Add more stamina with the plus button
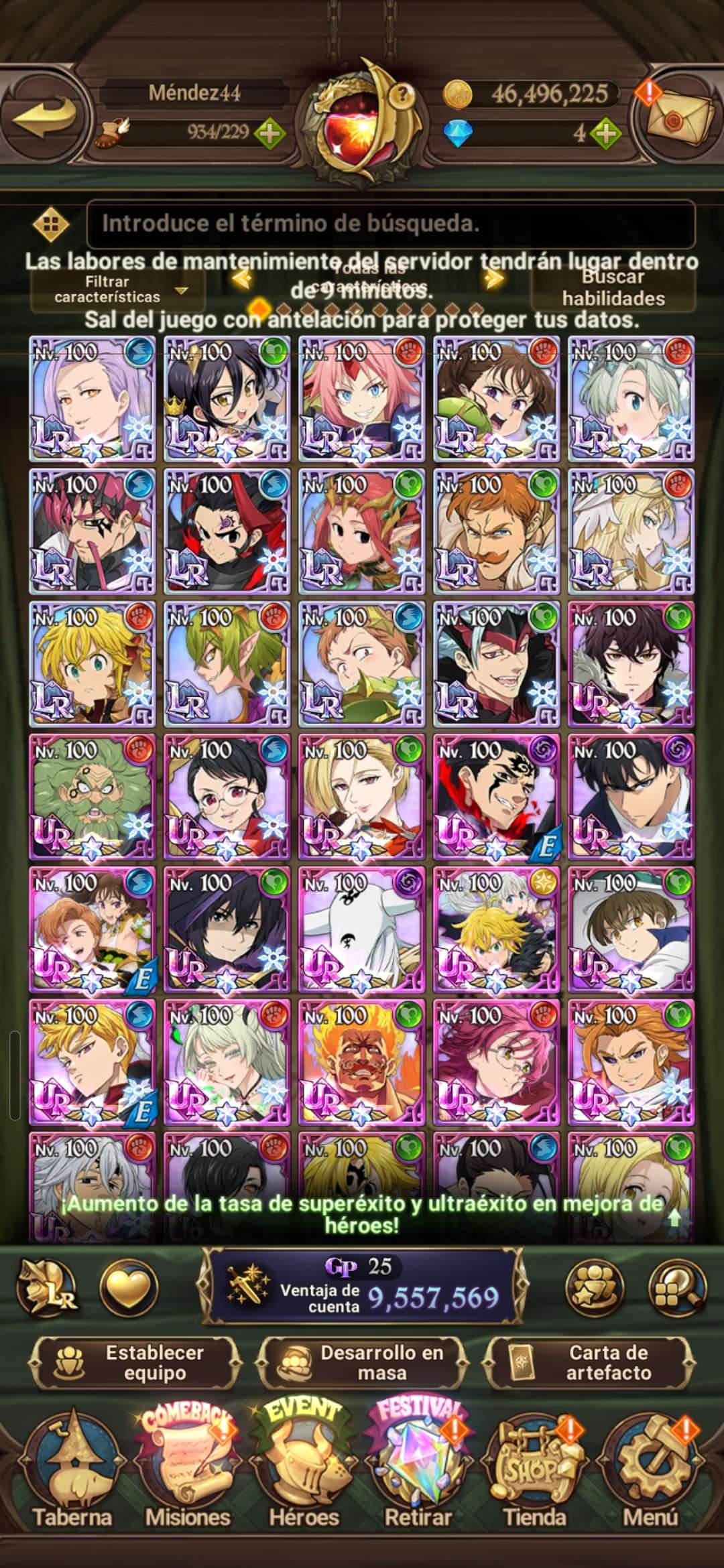 click(x=270, y=134)
